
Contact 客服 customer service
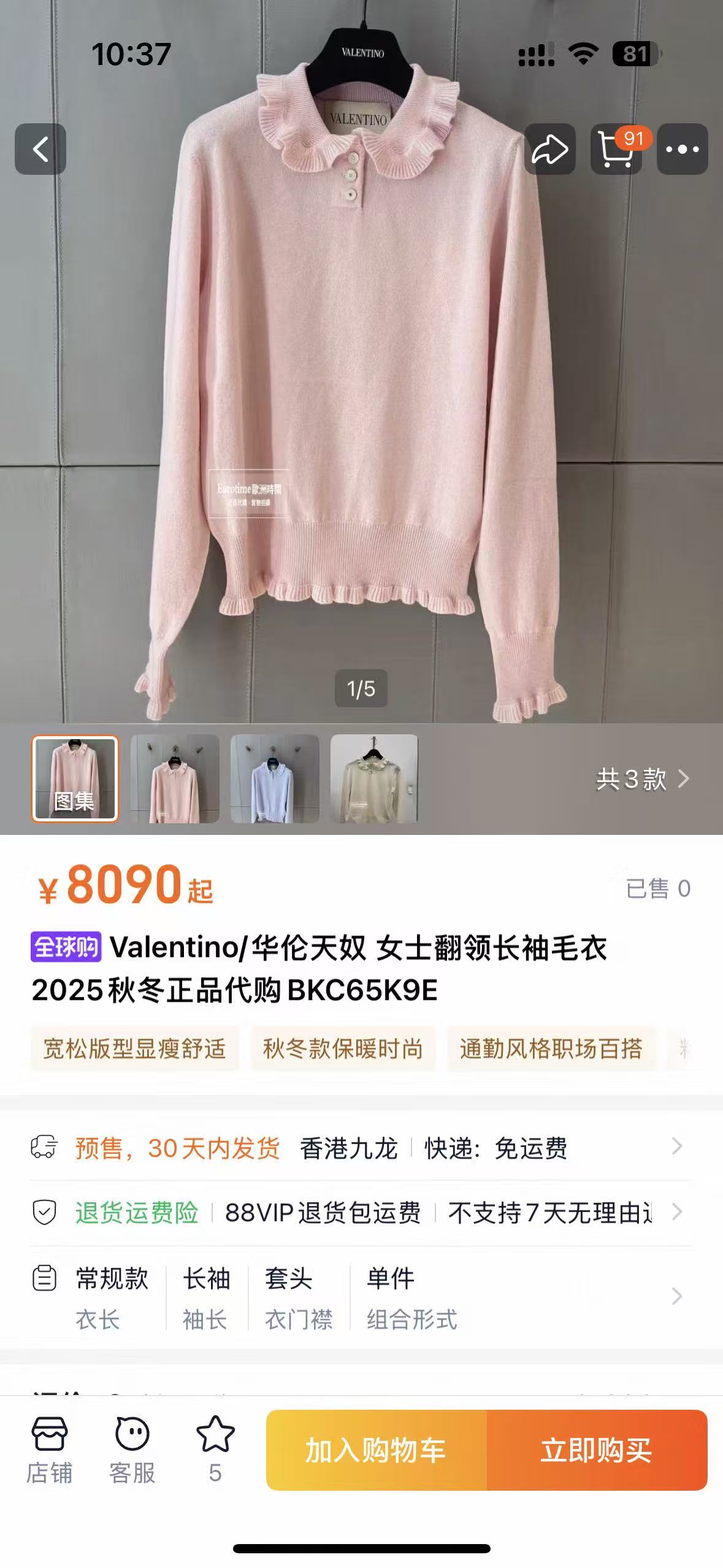point(132,1450)
